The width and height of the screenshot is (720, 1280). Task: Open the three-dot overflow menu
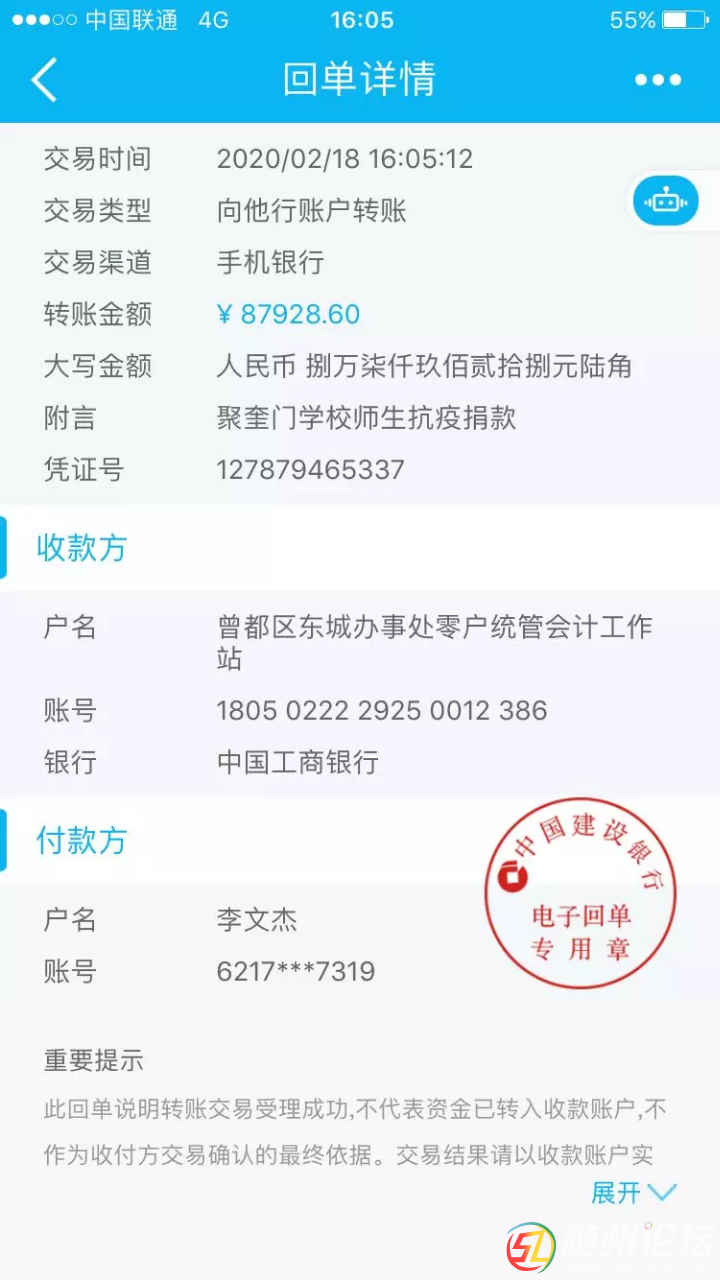pyautogui.click(x=658, y=80)
